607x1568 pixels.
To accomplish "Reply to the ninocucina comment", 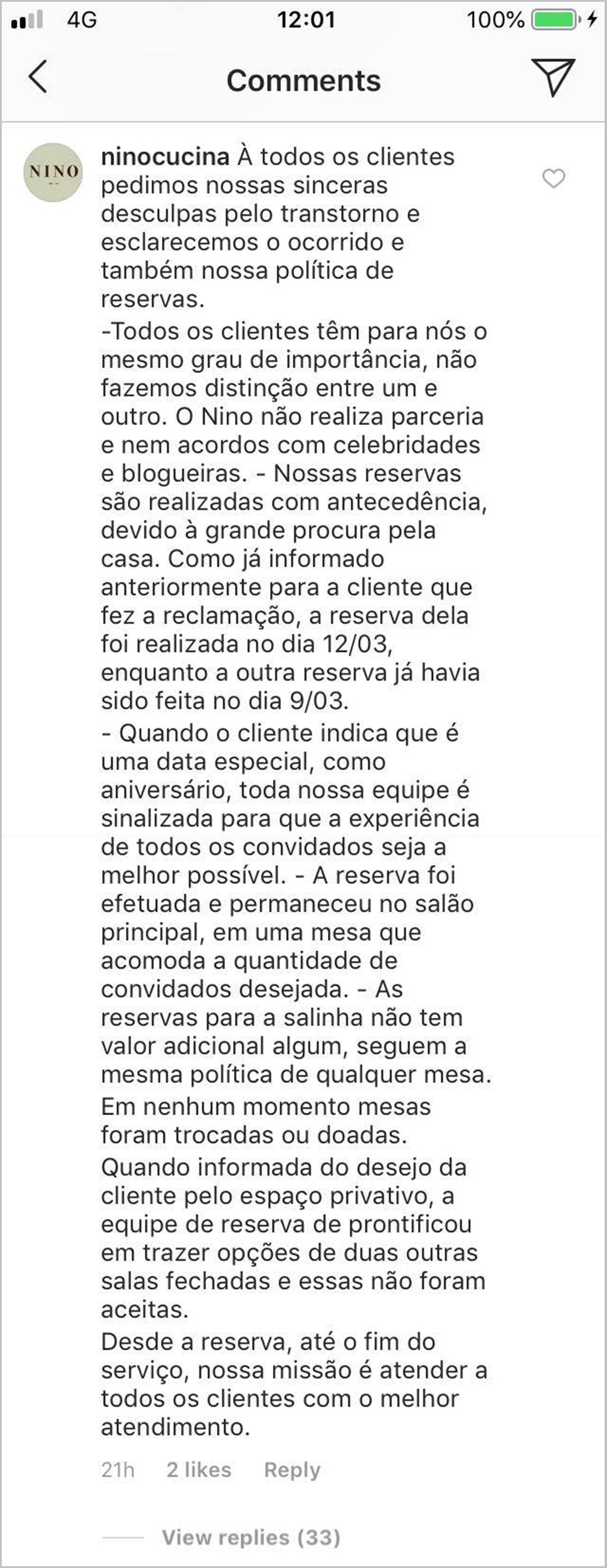I will 292,1470.
